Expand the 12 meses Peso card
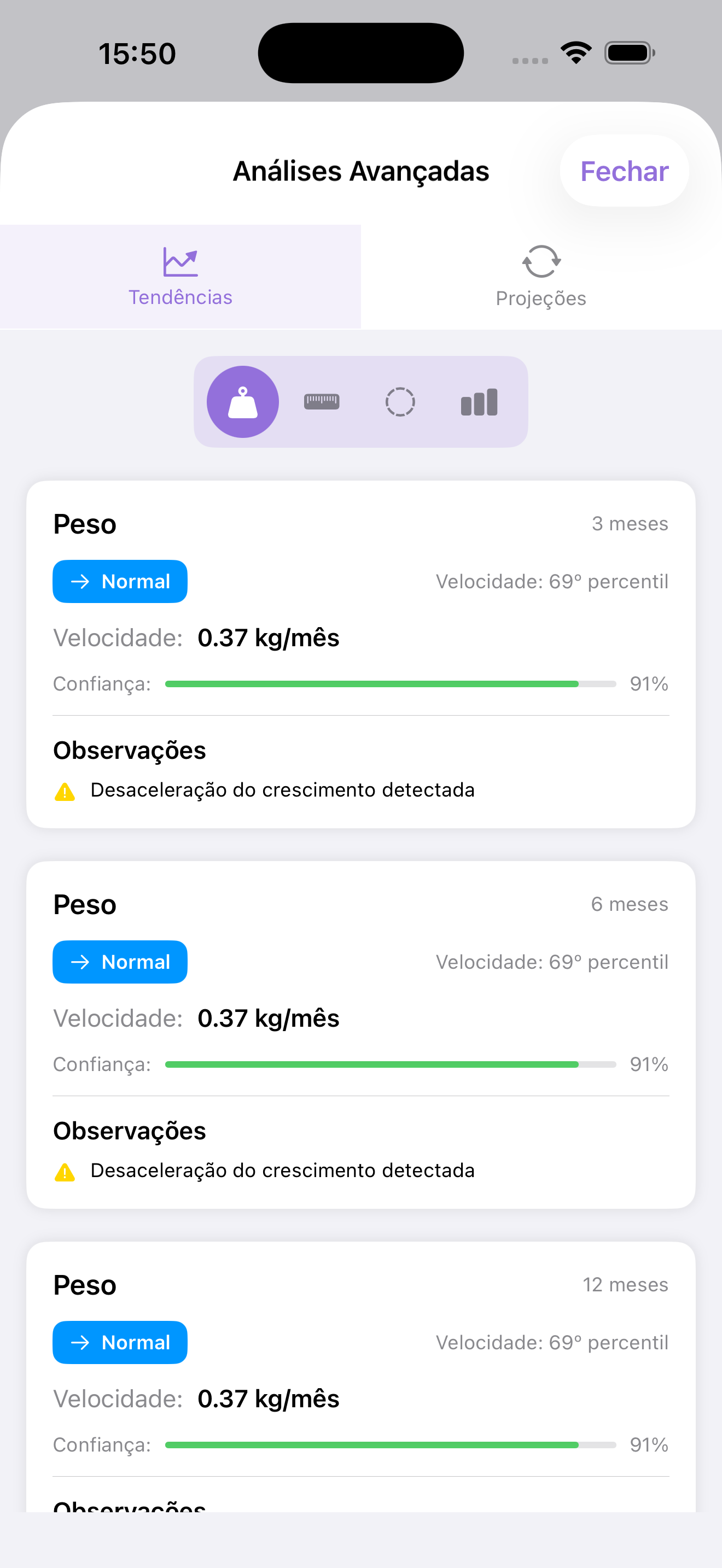This screenshot has height=1568, width=722. click(x=361, y=1284)
